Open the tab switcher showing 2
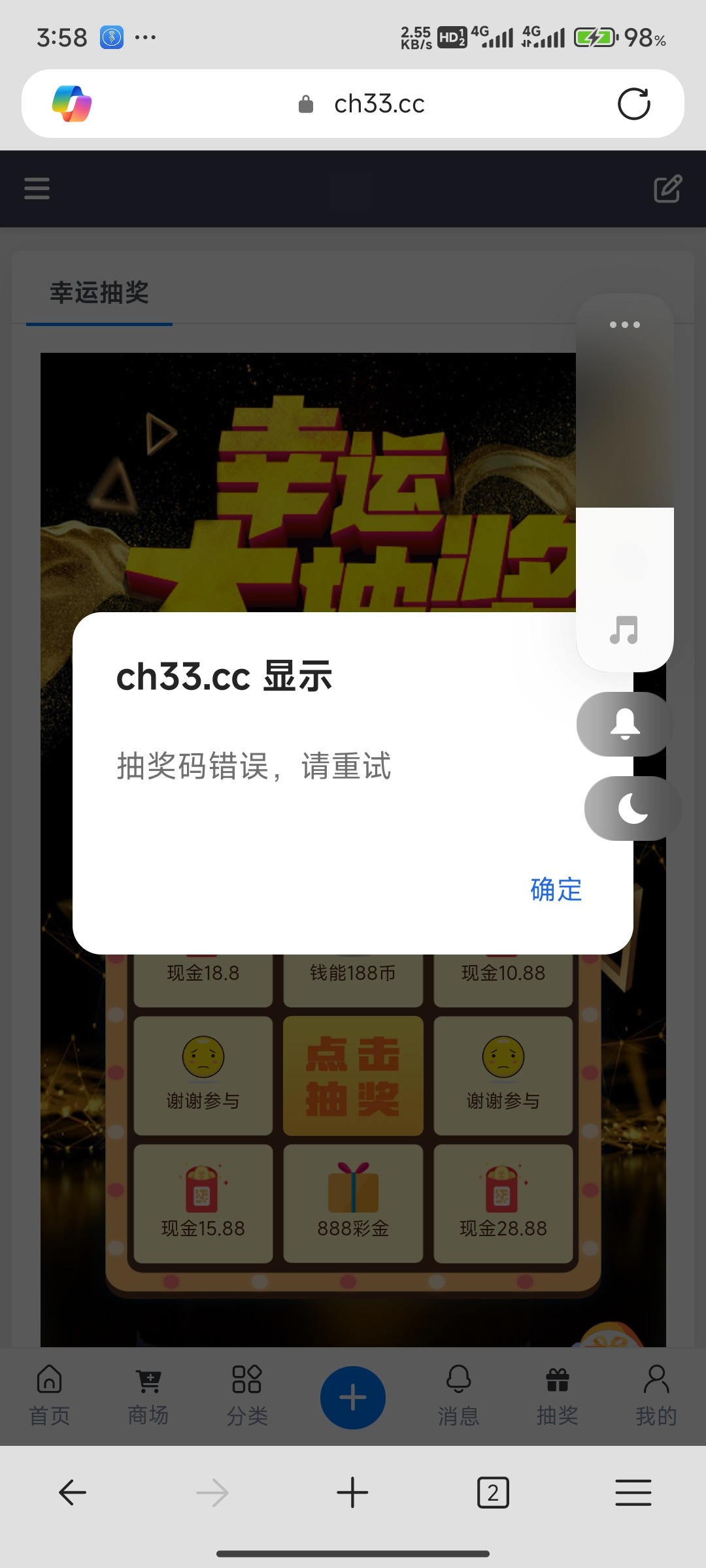 point(493,1493)
